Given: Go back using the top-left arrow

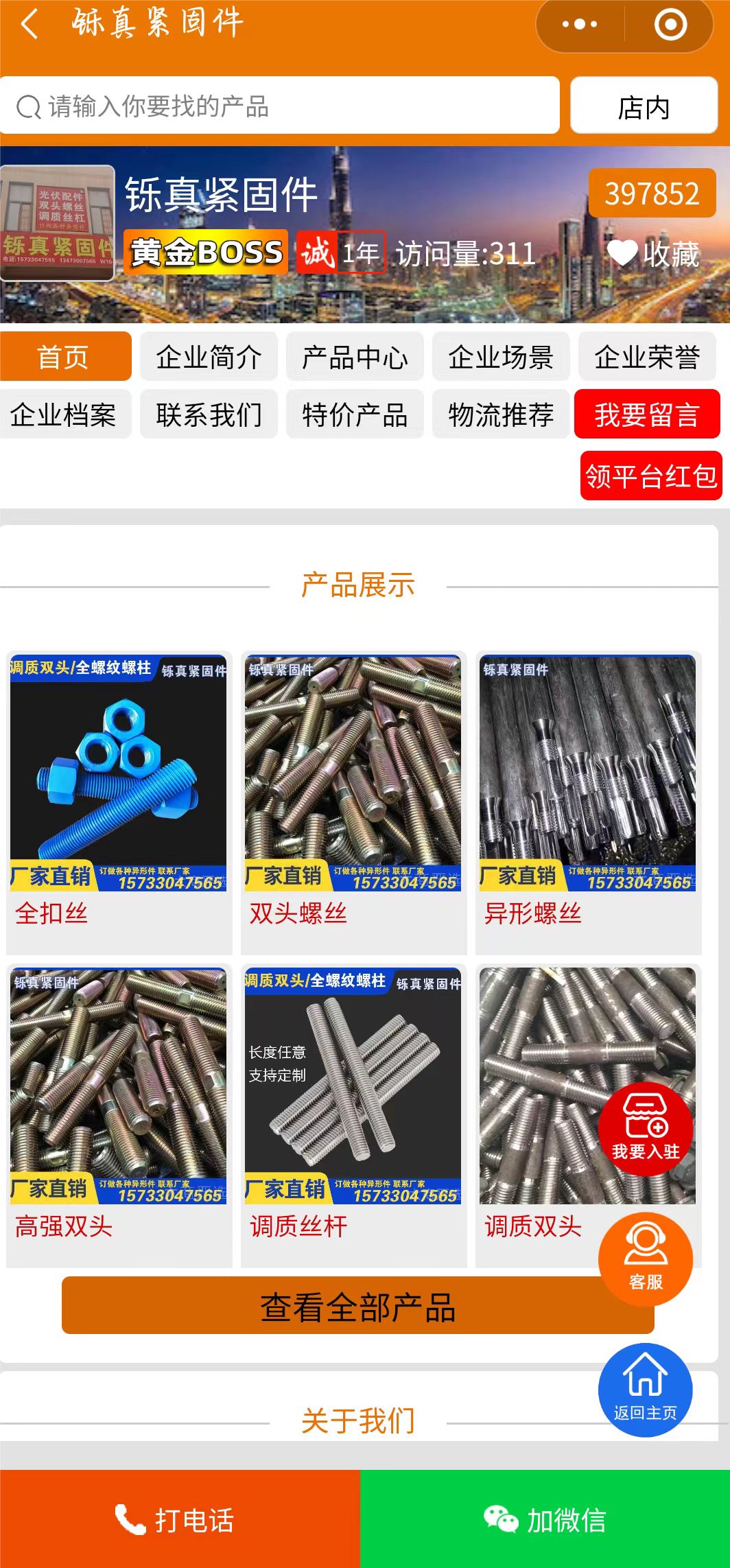Looking at the screenshot, I should pyautogui.click(x=29, y=25).
